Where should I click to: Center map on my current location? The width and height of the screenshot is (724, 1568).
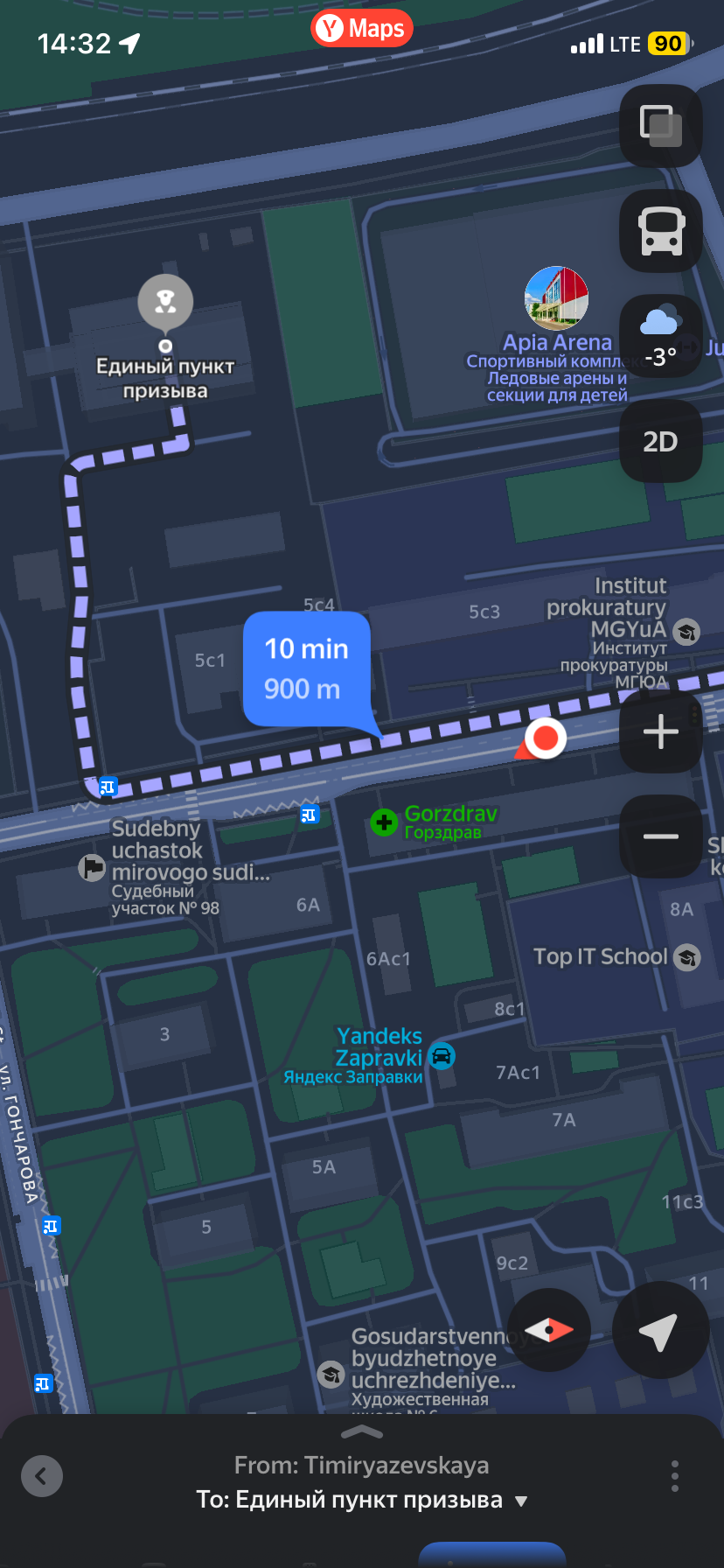[x=660, y=1330]
